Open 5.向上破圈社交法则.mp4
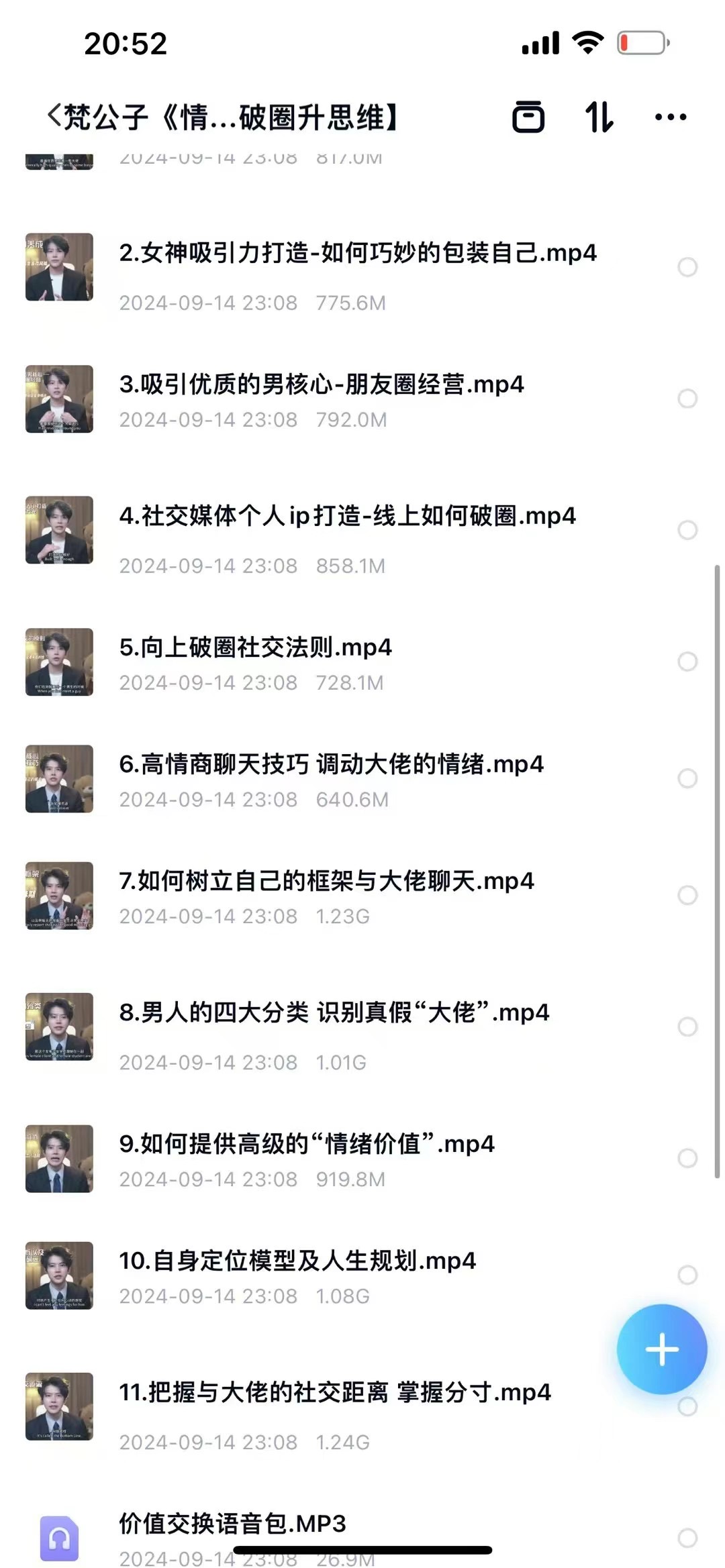This screenshot has height=1568, width=725. pos(255,648)
